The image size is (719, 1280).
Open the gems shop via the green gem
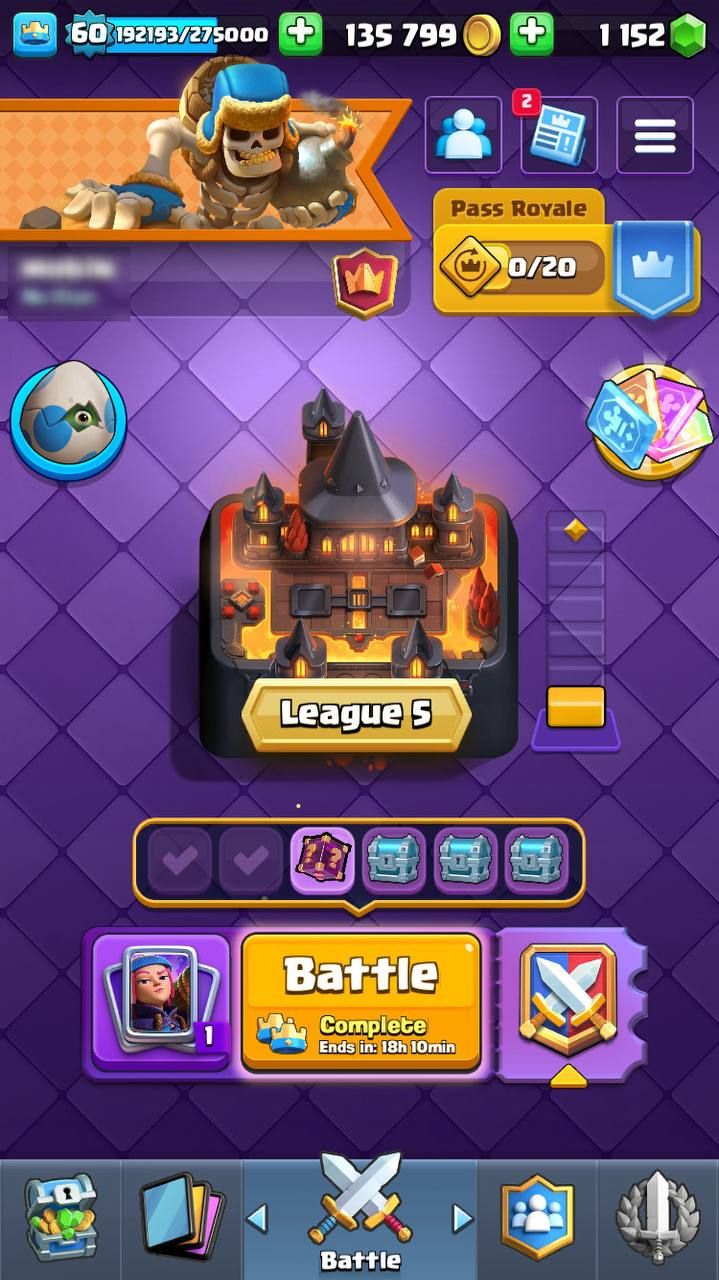[x=687, y=36]
